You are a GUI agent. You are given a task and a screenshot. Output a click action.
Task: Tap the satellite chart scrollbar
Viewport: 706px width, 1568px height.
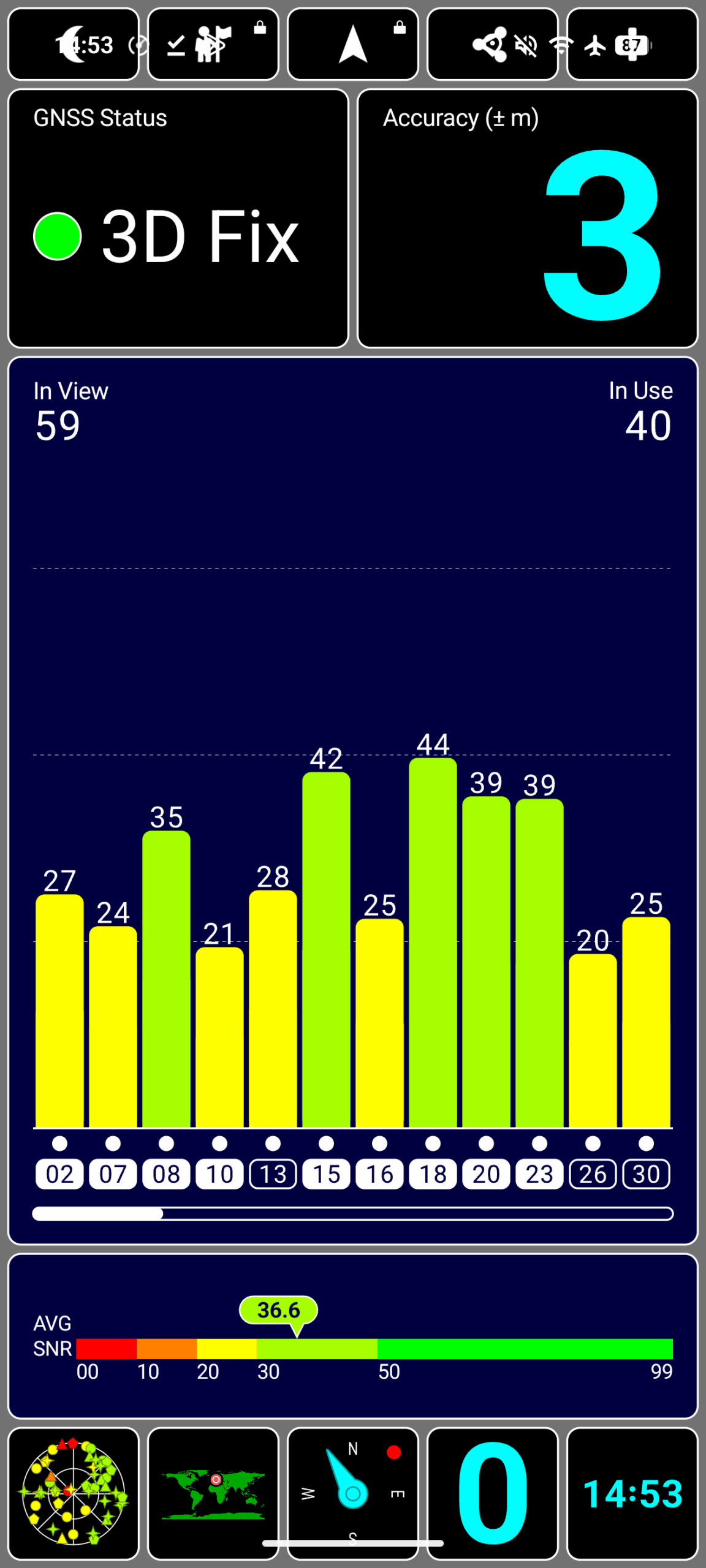pos(352,1213)
